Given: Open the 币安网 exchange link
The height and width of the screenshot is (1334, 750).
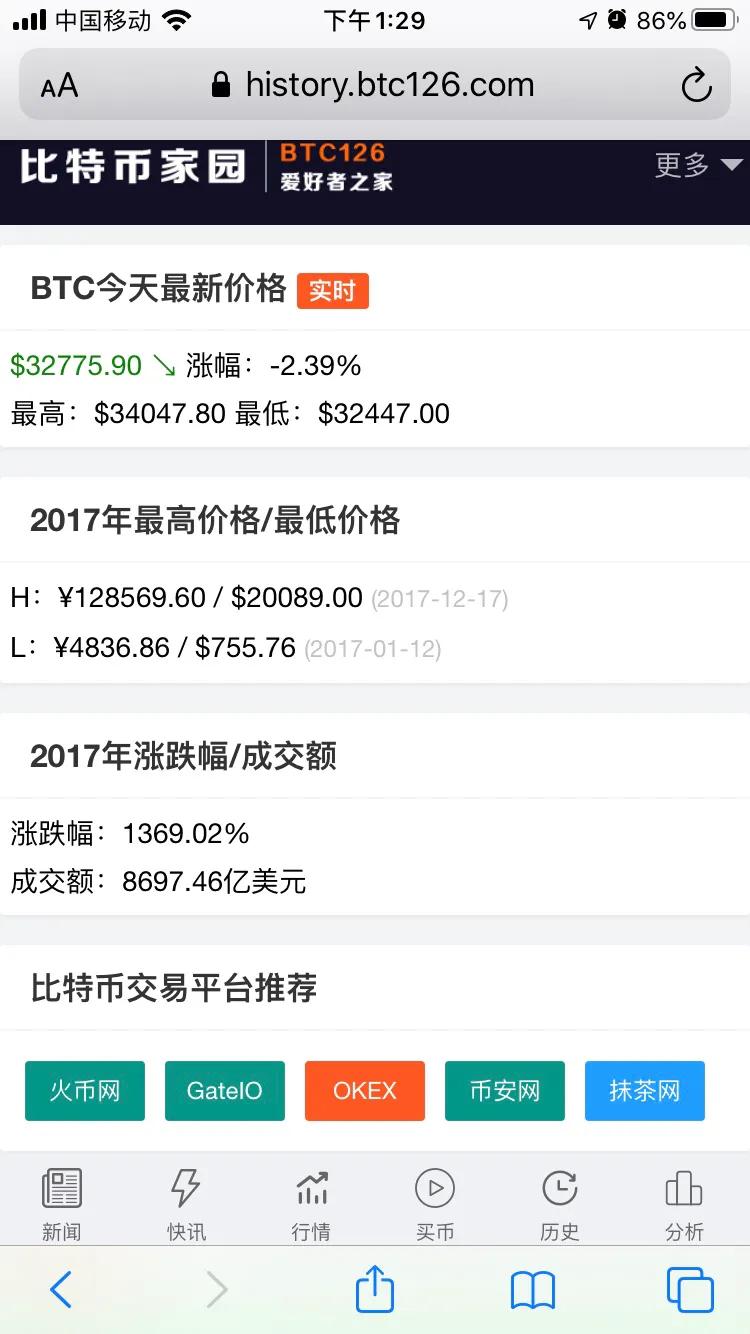Looking at the screenshot, I should [505, 1090].
